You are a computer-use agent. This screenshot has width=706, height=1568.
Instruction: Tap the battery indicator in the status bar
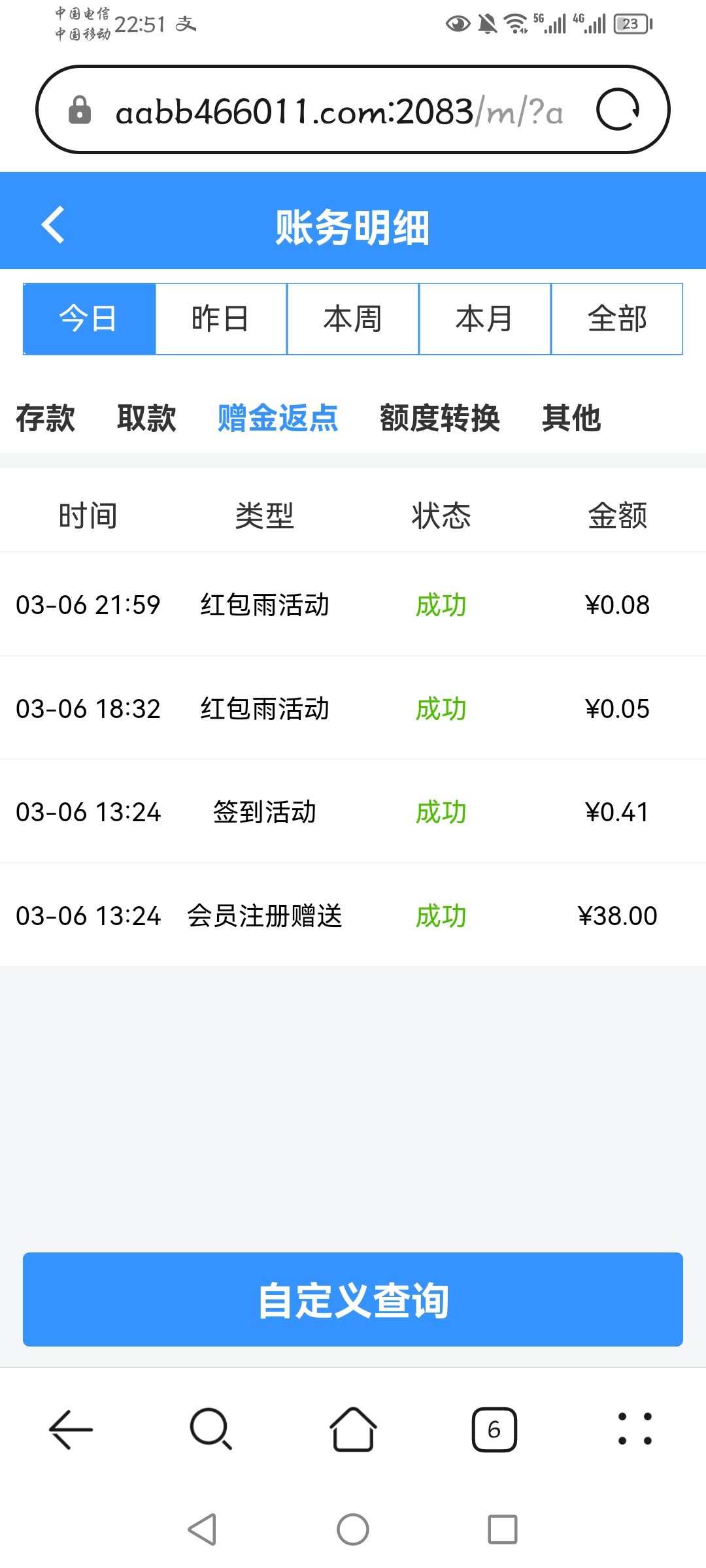coord(630,22)
